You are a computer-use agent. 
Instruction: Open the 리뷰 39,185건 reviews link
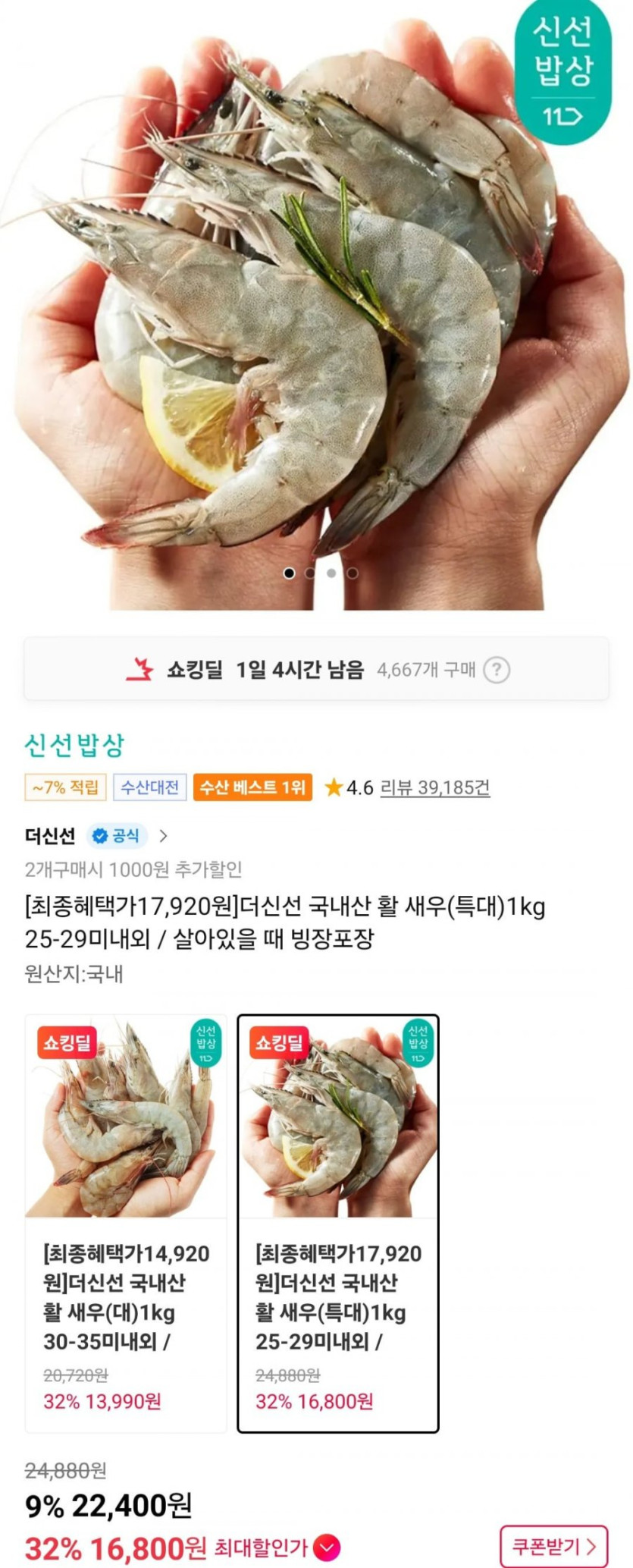434,787
